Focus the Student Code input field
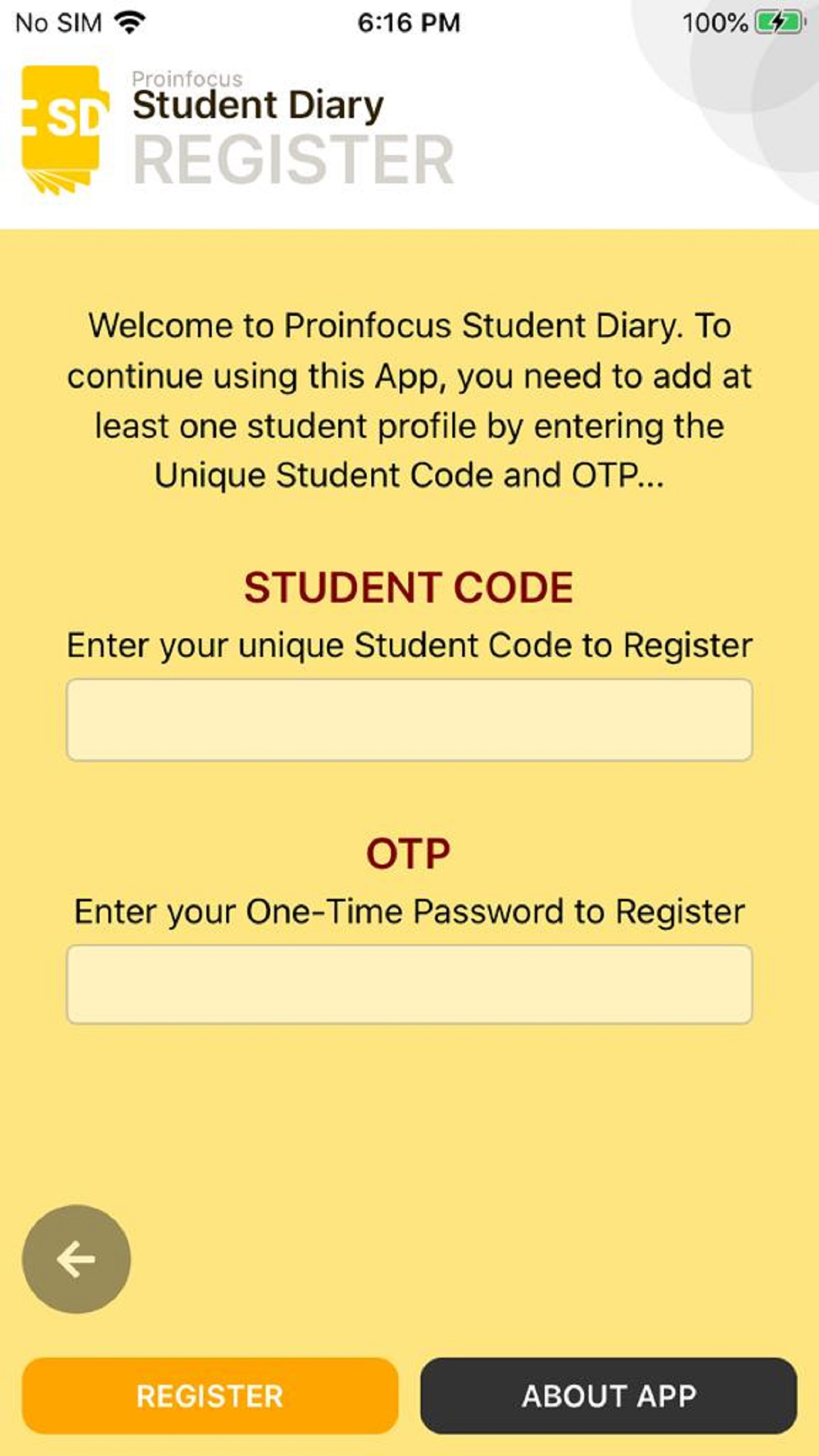This screenshot has height=1456, width=819. coord(409,719)
